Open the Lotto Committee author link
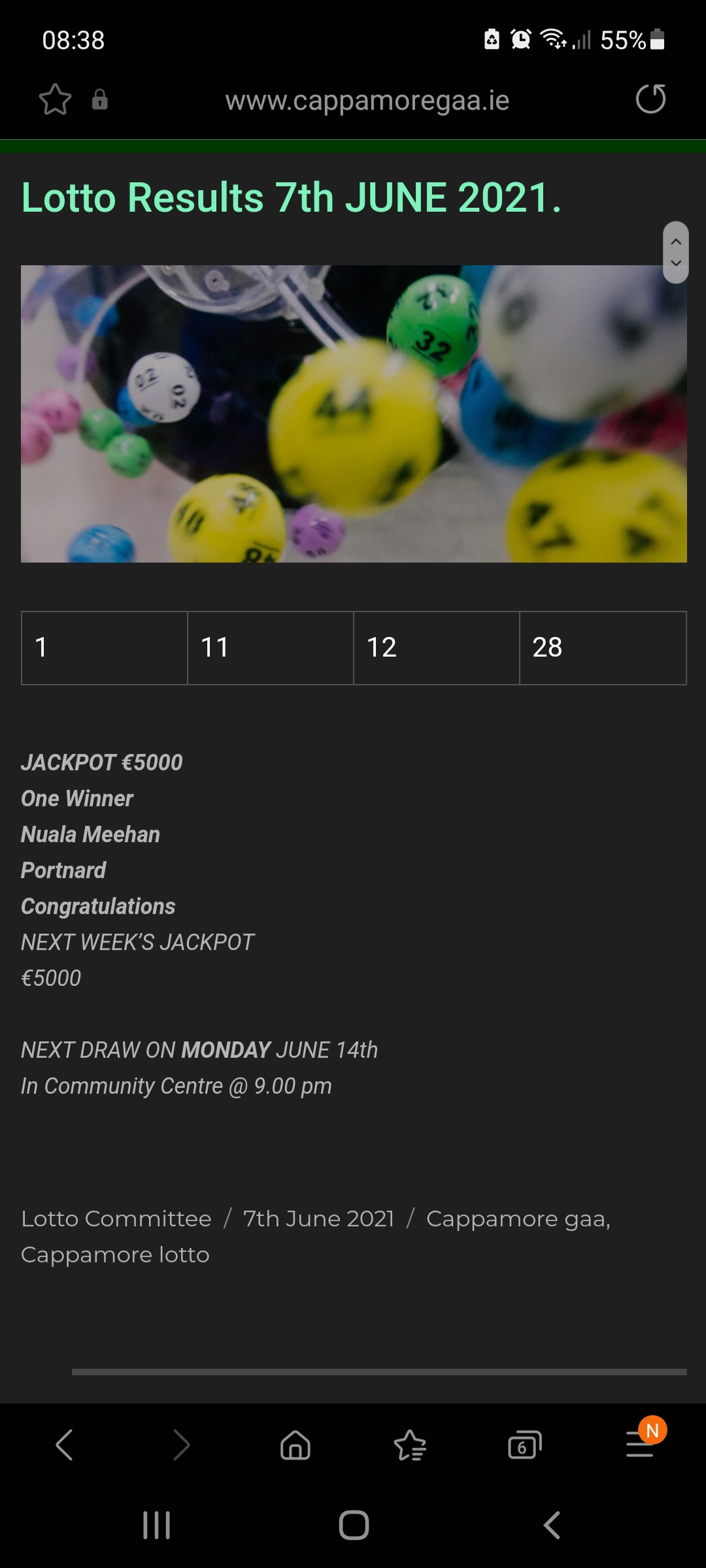This screenshot has height=1568, width=706. [x=116, y=1218]
